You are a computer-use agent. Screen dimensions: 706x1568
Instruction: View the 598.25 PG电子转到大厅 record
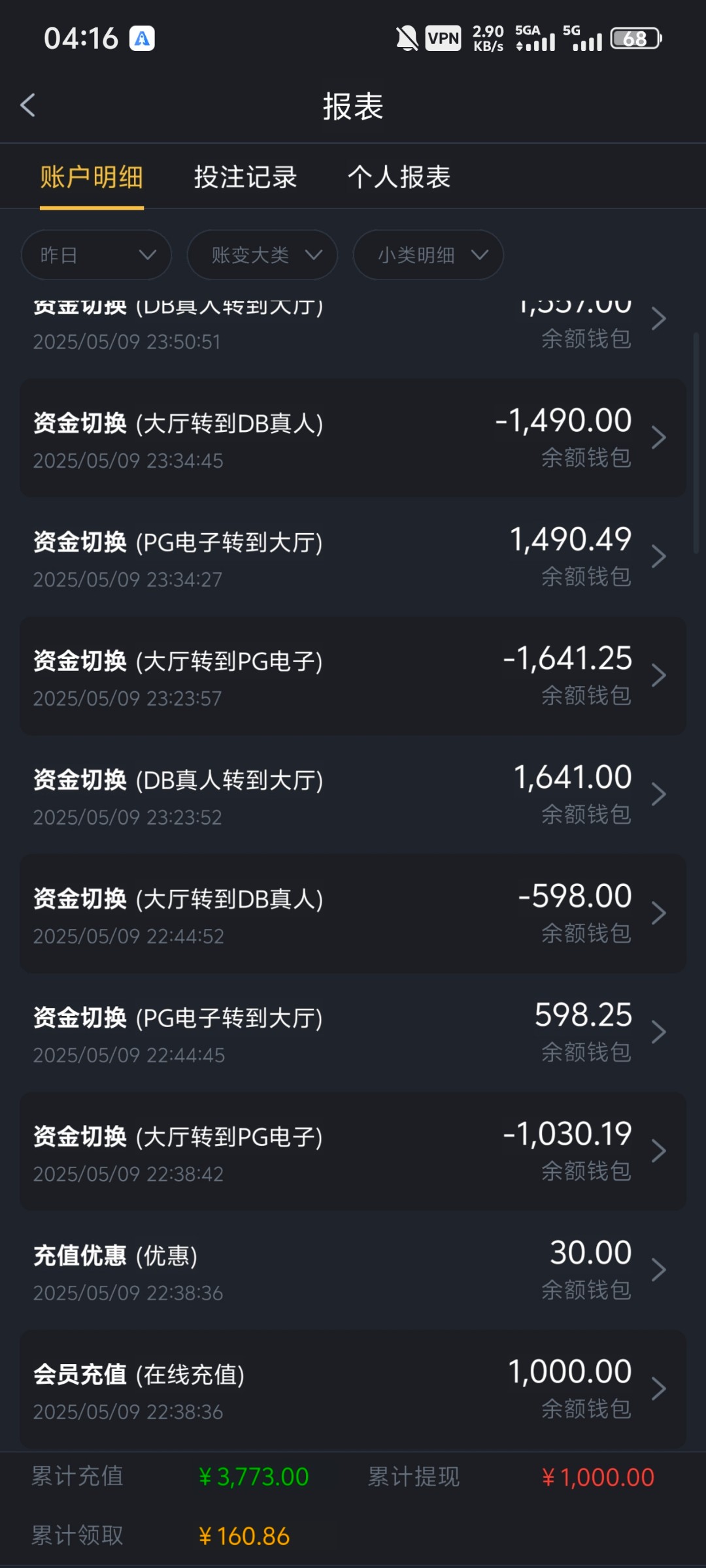coord(353,1032)
